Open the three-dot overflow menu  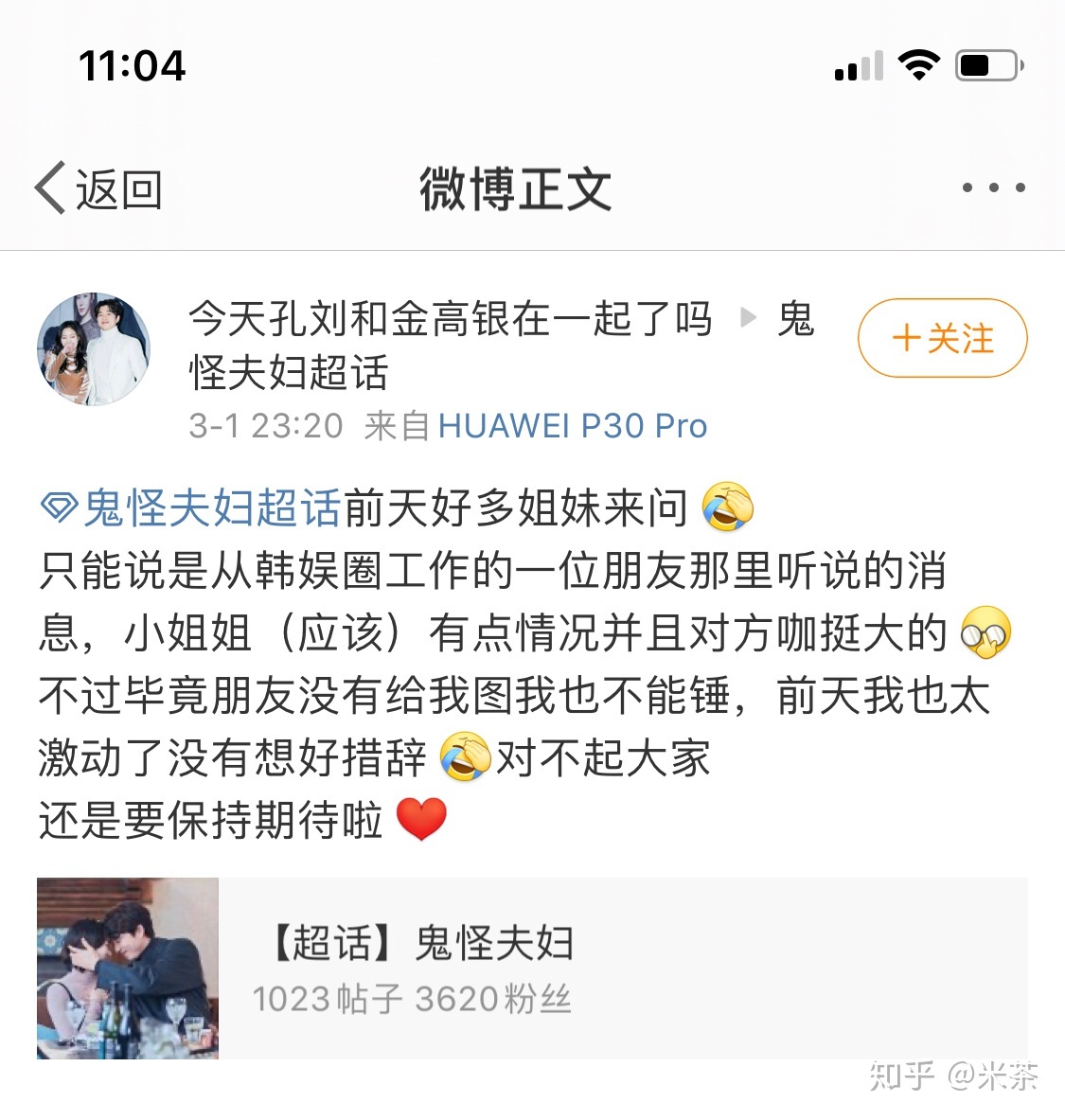click(x=993, y=187)
